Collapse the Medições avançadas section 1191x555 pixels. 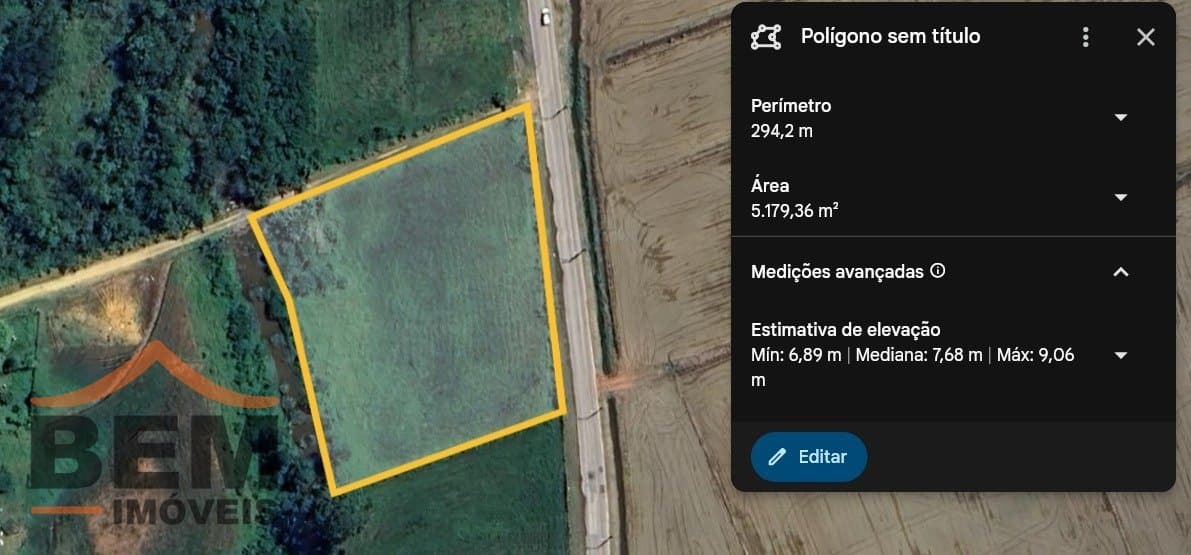tap(1121, 271)
